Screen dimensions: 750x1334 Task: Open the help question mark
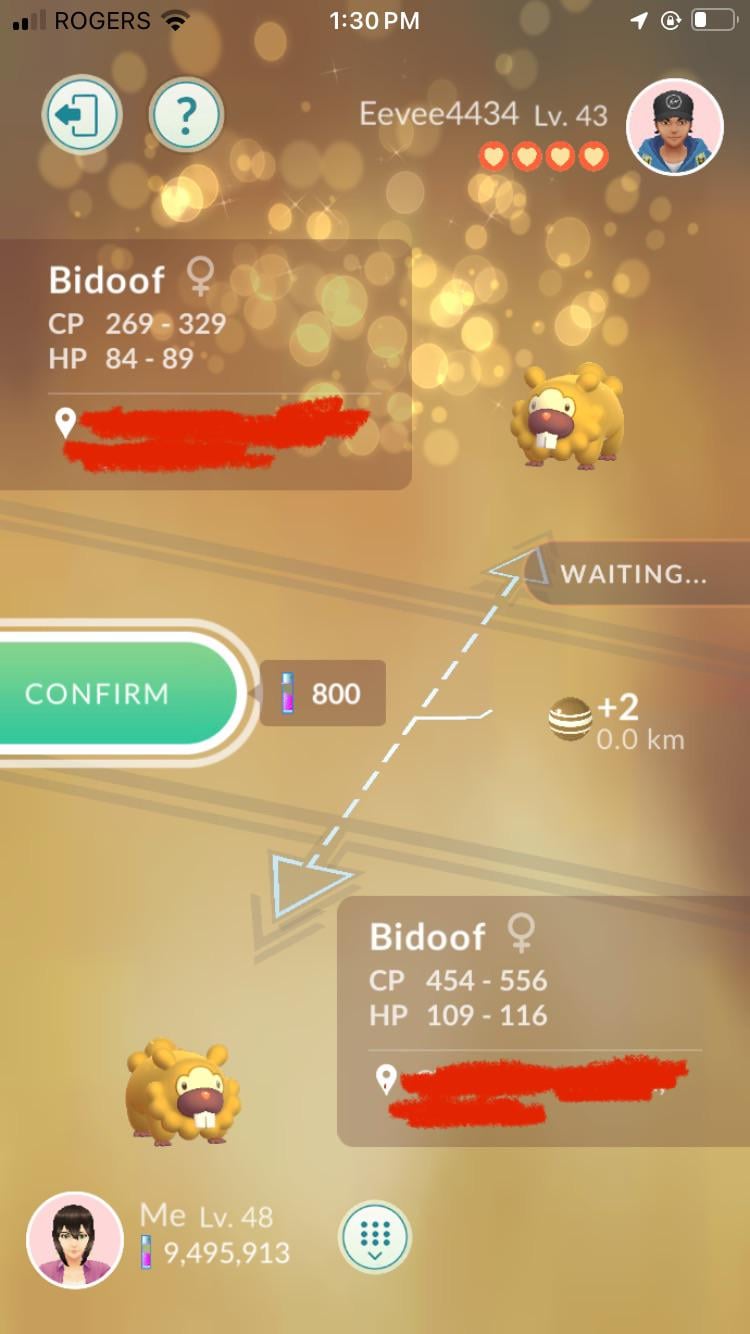pyautogui.click(x=186, y=117)
